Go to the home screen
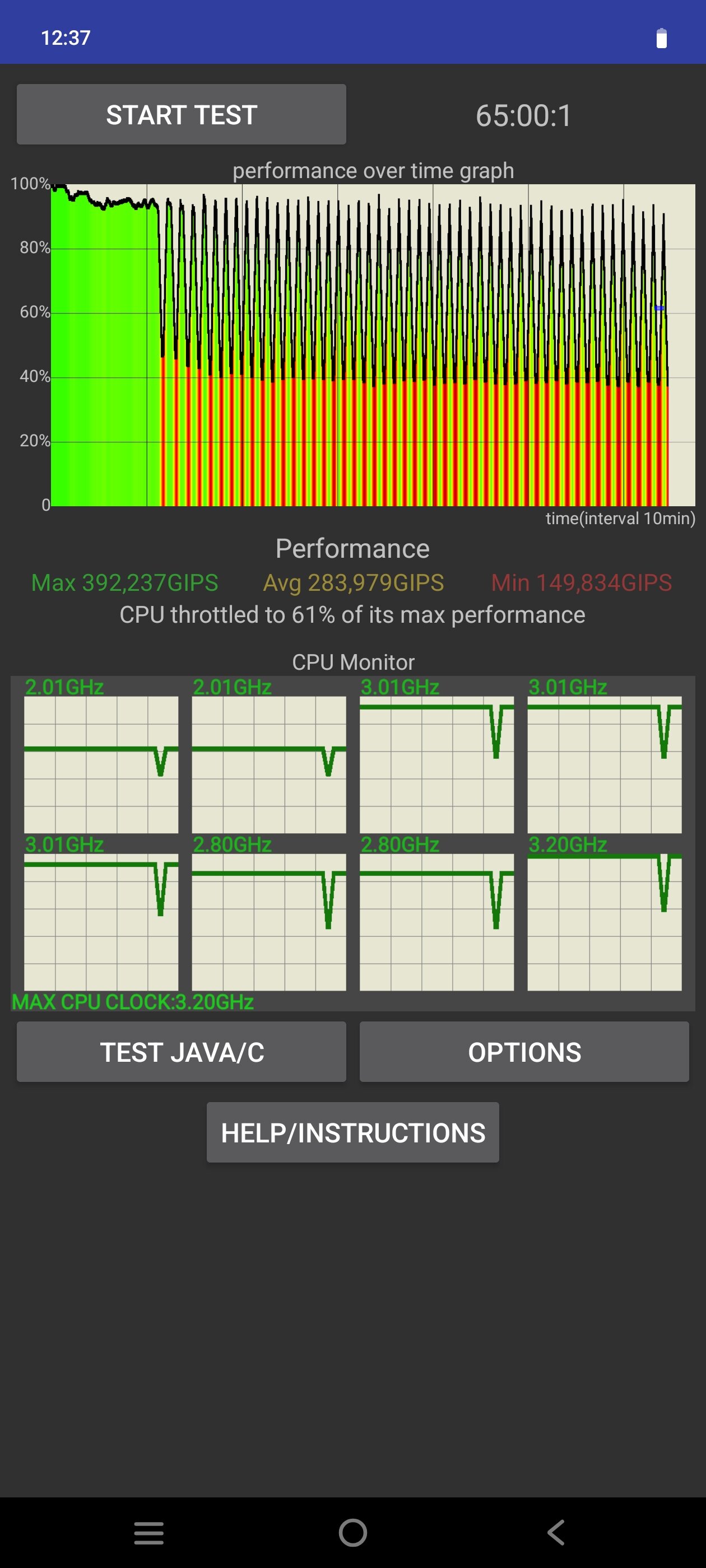Image resolution: width=706 pixels, height=1568 pixels. (x=354, y=1532)
